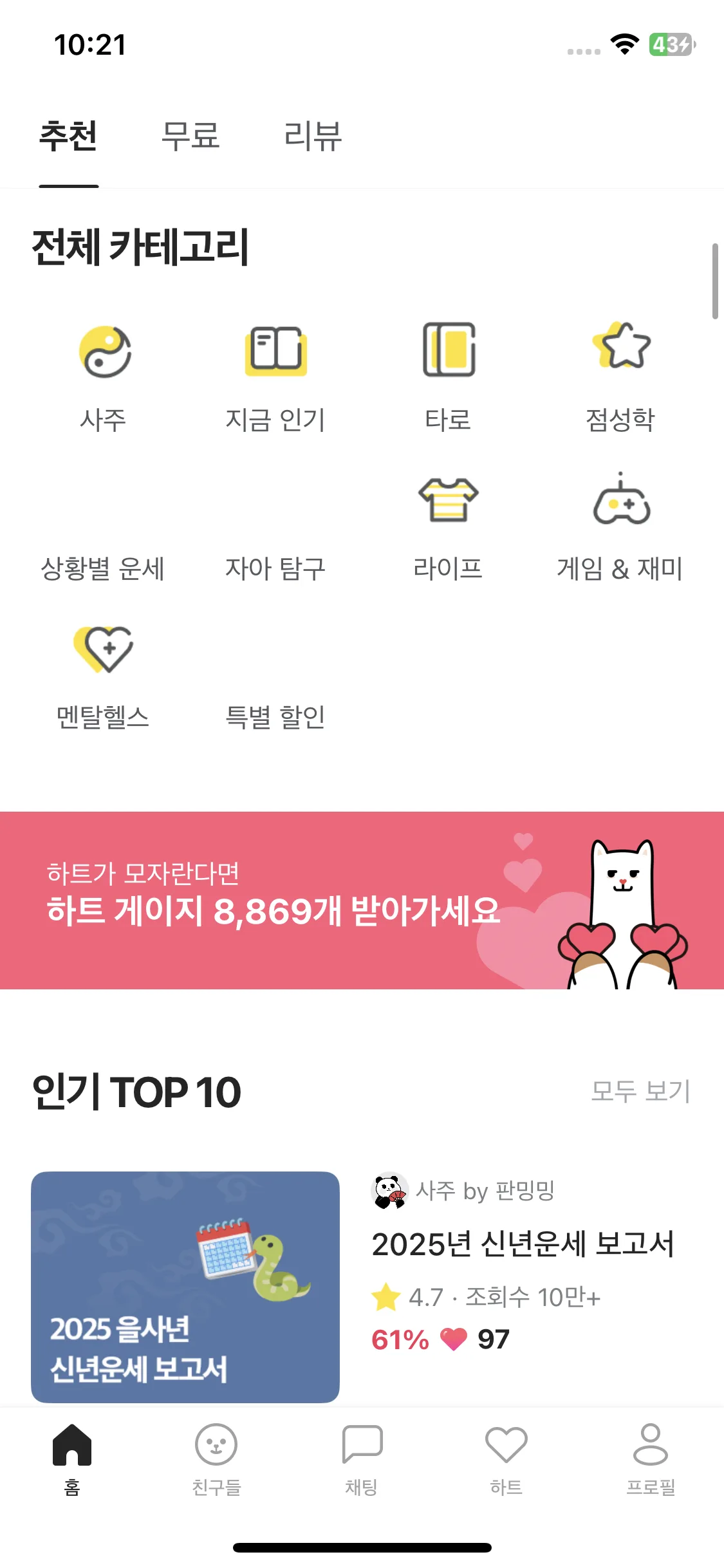Browse the 타로 category
This screenshot has height=1568, width=724.
pos(448,378)
